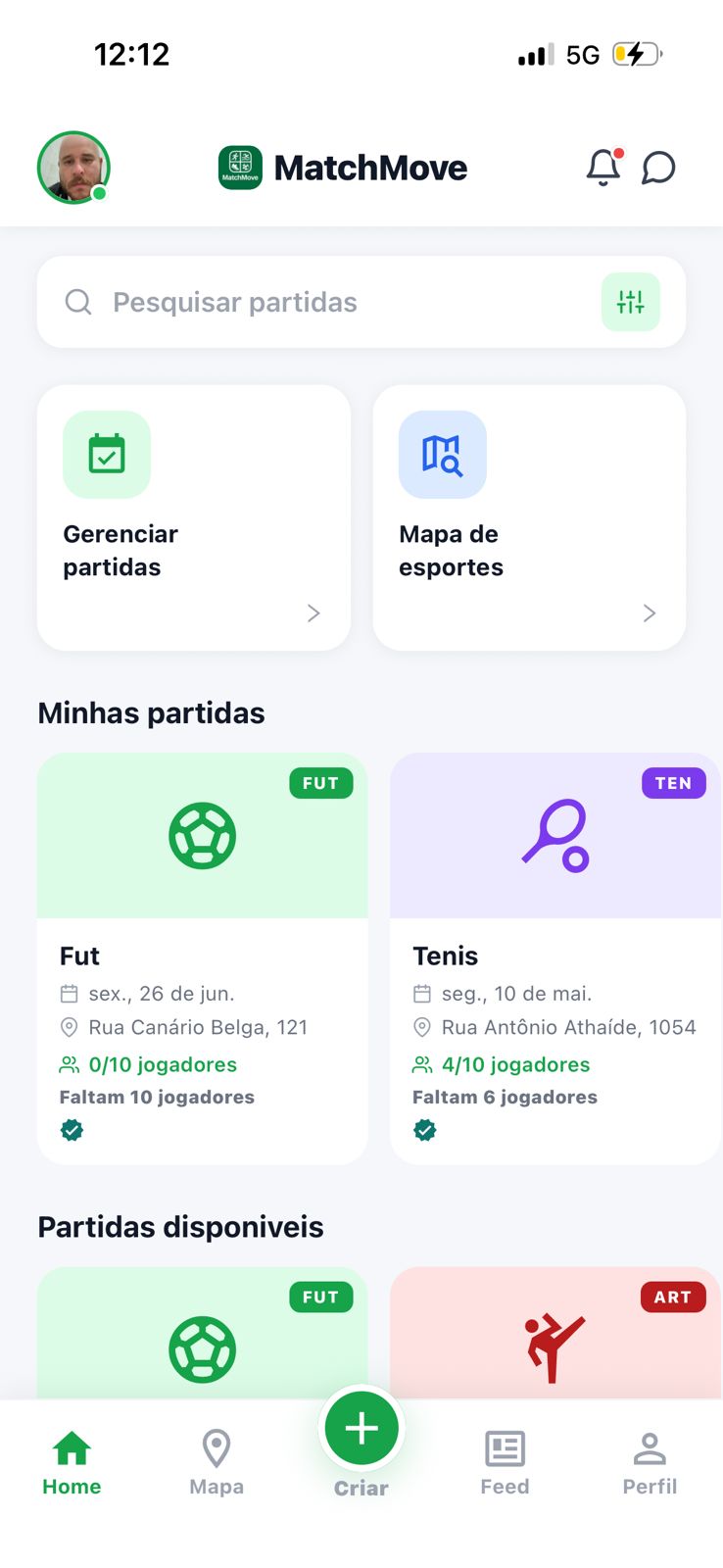Go to the Perfil tab
Screen dimensions: 723x1568
650,1462
